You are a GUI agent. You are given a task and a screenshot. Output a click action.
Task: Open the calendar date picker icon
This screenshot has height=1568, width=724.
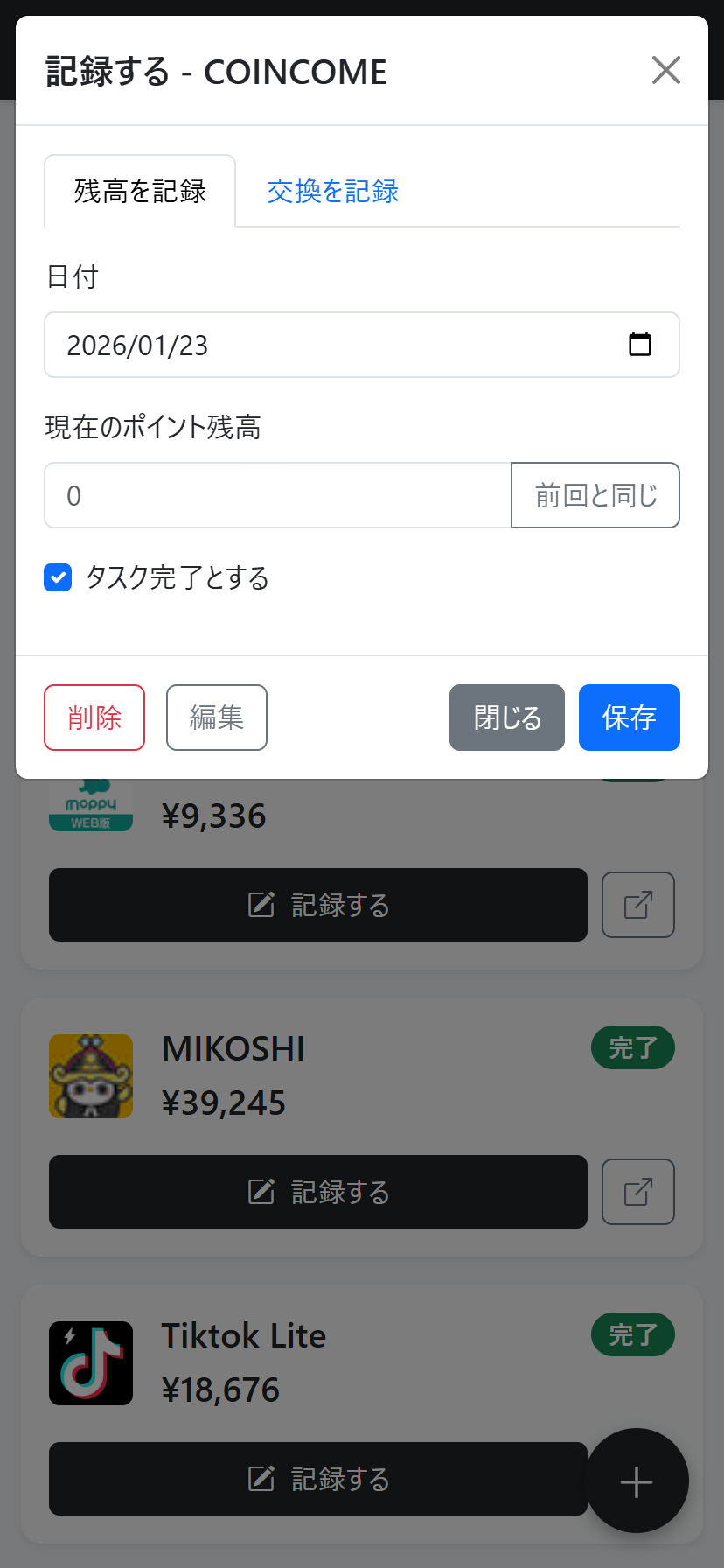pos(641,344)
